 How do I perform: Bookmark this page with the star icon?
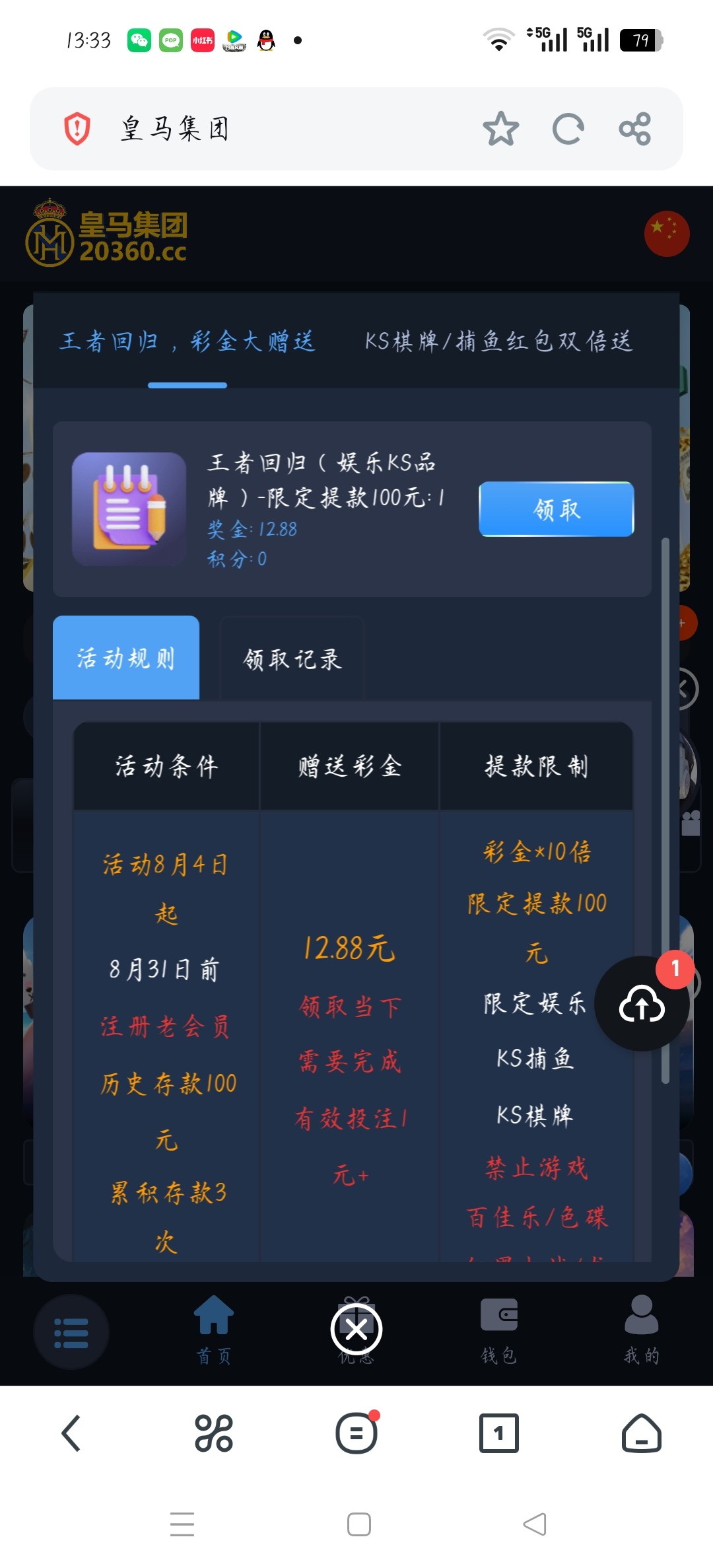500,129
